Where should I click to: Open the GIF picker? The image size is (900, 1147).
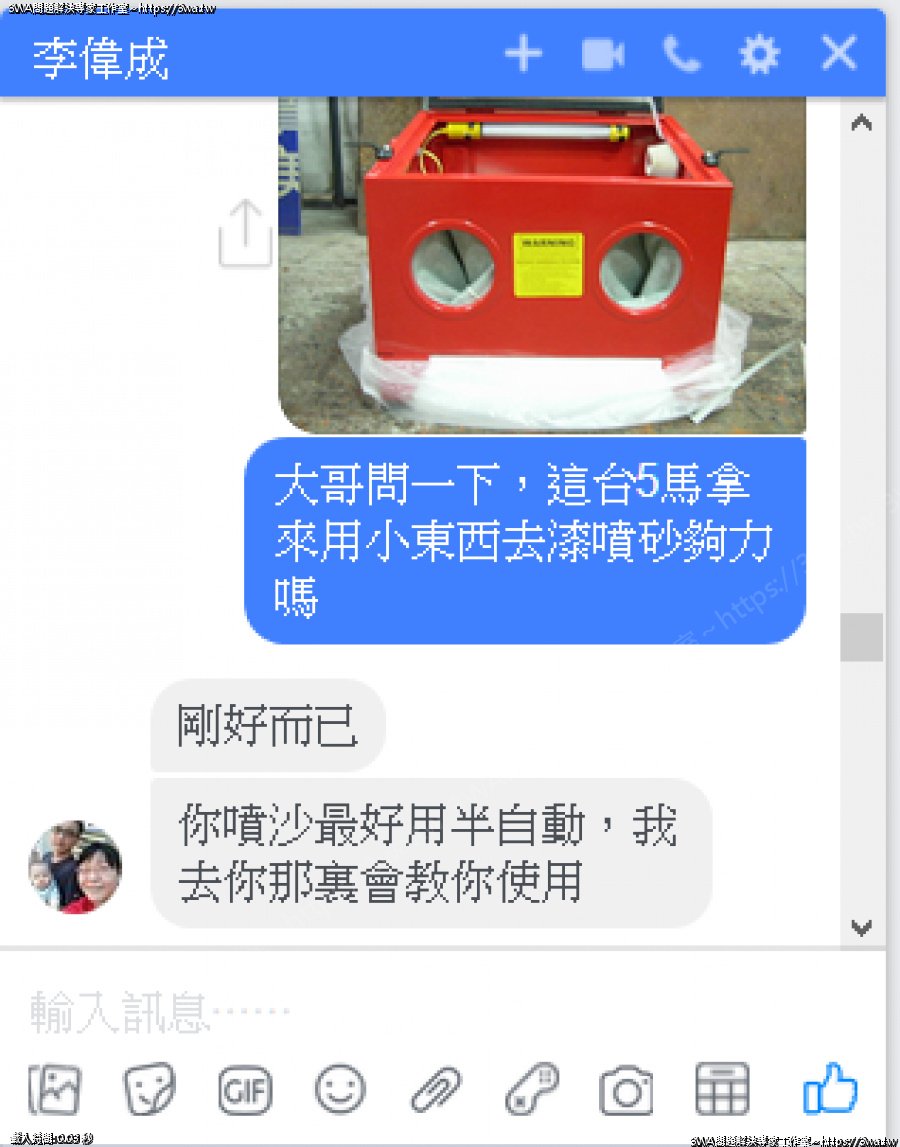245,1091
